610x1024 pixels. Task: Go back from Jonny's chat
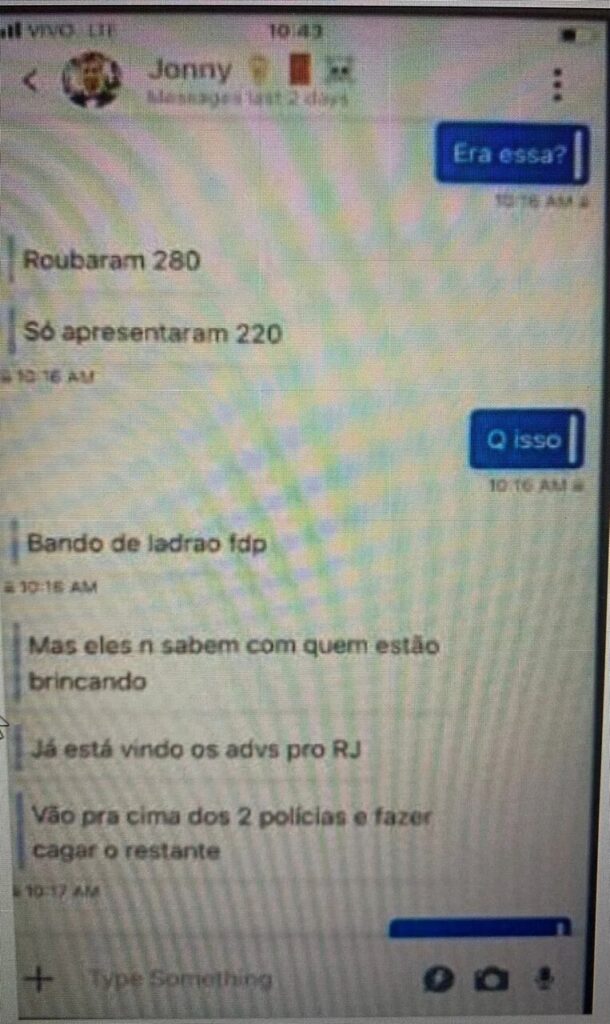click(30, 81)
